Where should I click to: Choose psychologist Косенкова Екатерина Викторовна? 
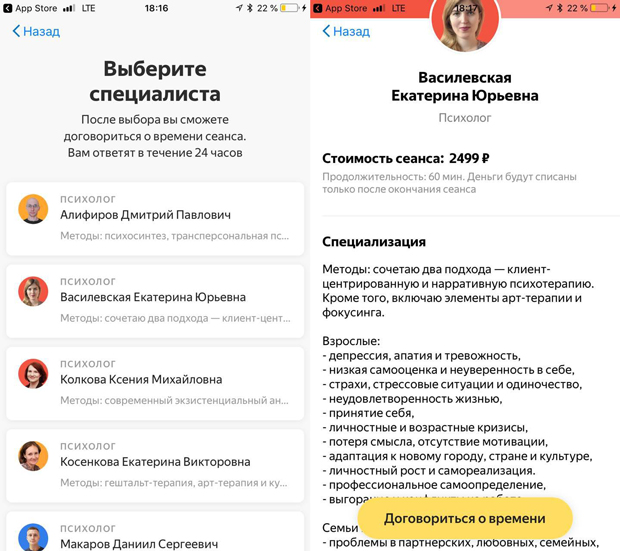[x=155, y=464]
